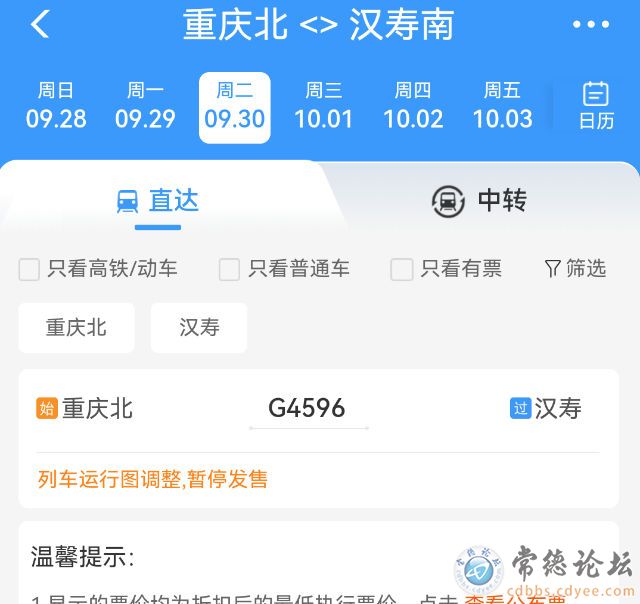
Task: Open the 查看公布票价 link
Action: click(x=515, y=598)
